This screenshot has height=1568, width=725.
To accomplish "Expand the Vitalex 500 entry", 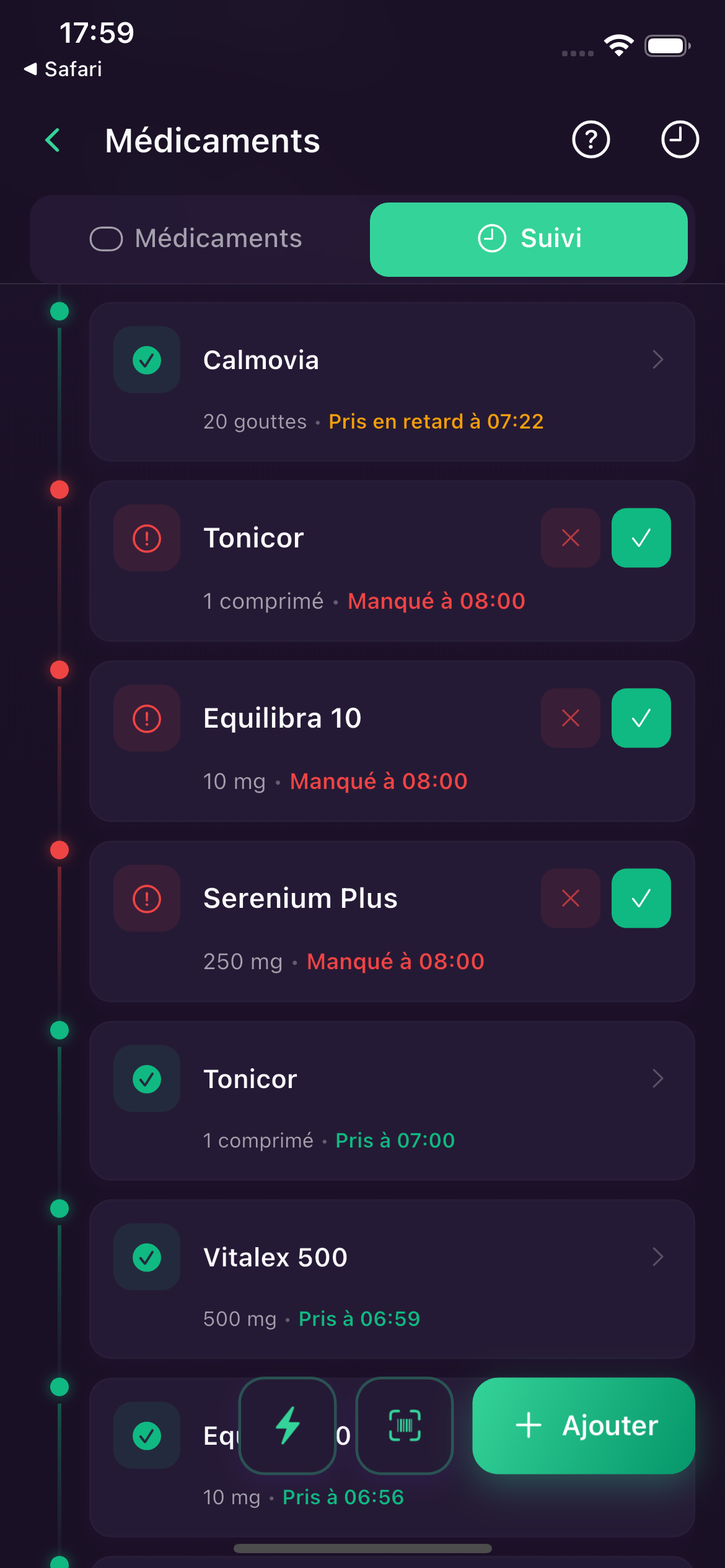I will coord(657,1257).
